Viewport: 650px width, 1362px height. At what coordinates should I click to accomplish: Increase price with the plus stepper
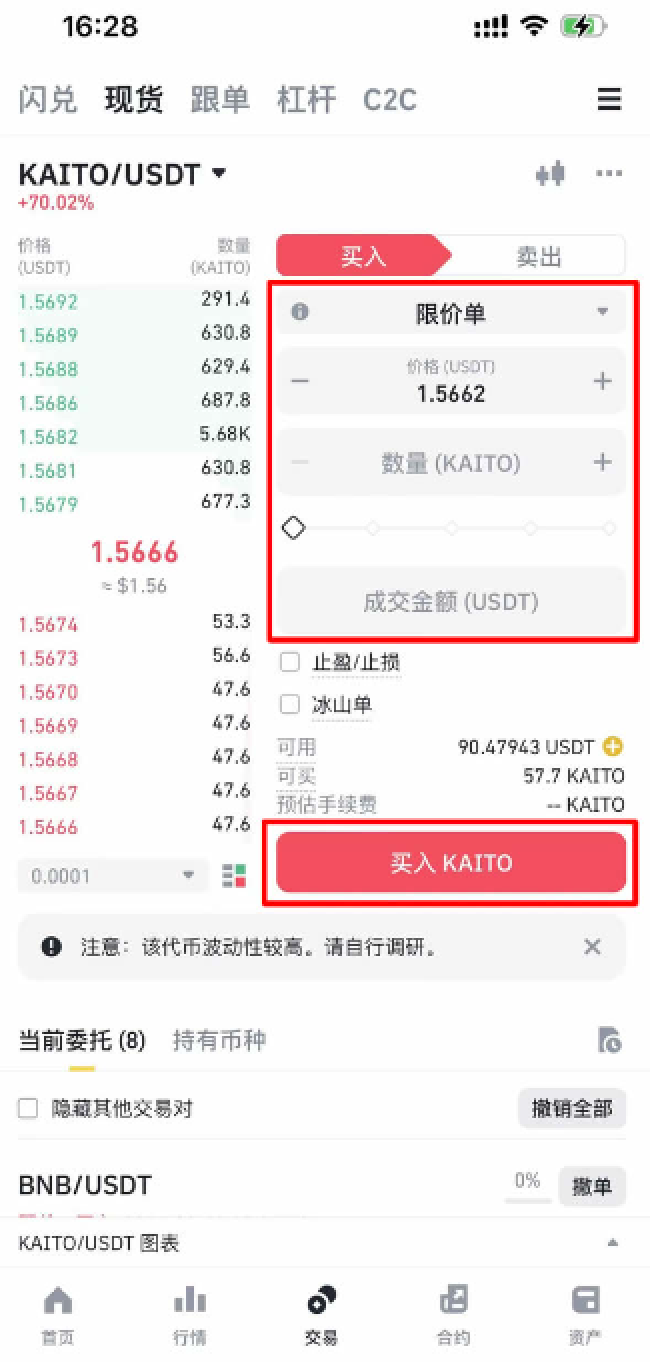[x=602, y=381]
